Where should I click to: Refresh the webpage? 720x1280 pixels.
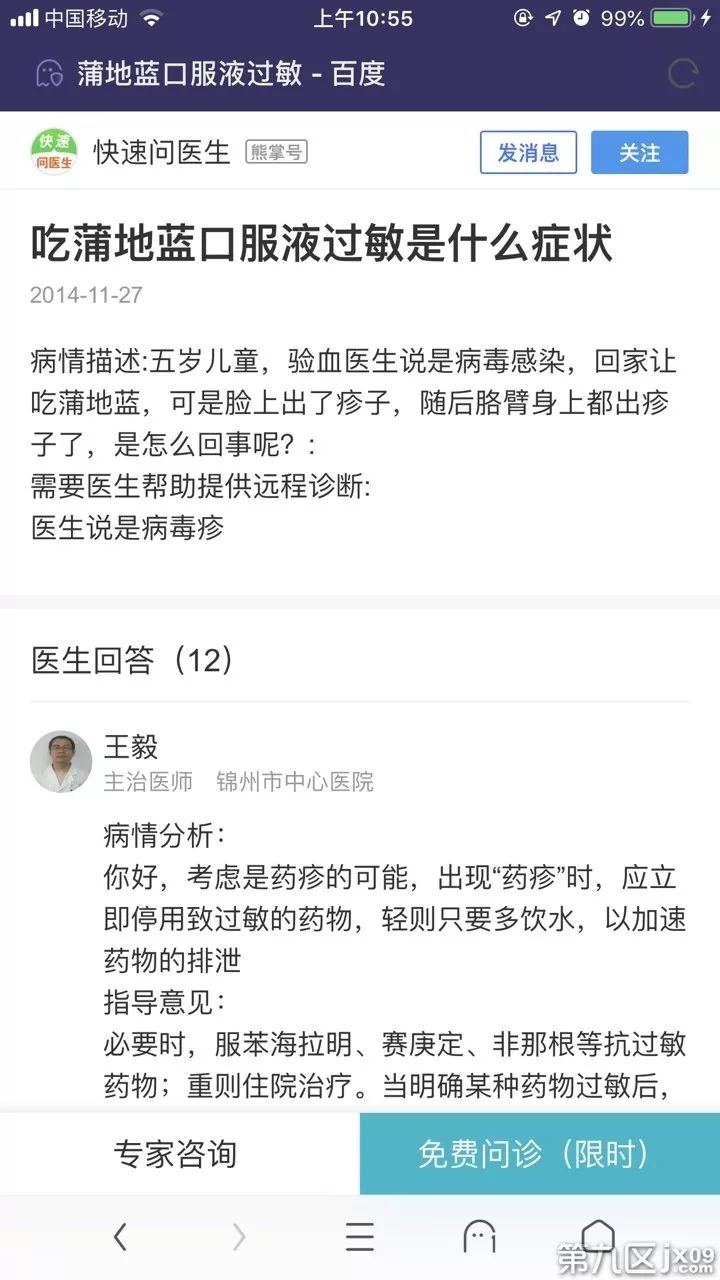(x=683, y=72)
